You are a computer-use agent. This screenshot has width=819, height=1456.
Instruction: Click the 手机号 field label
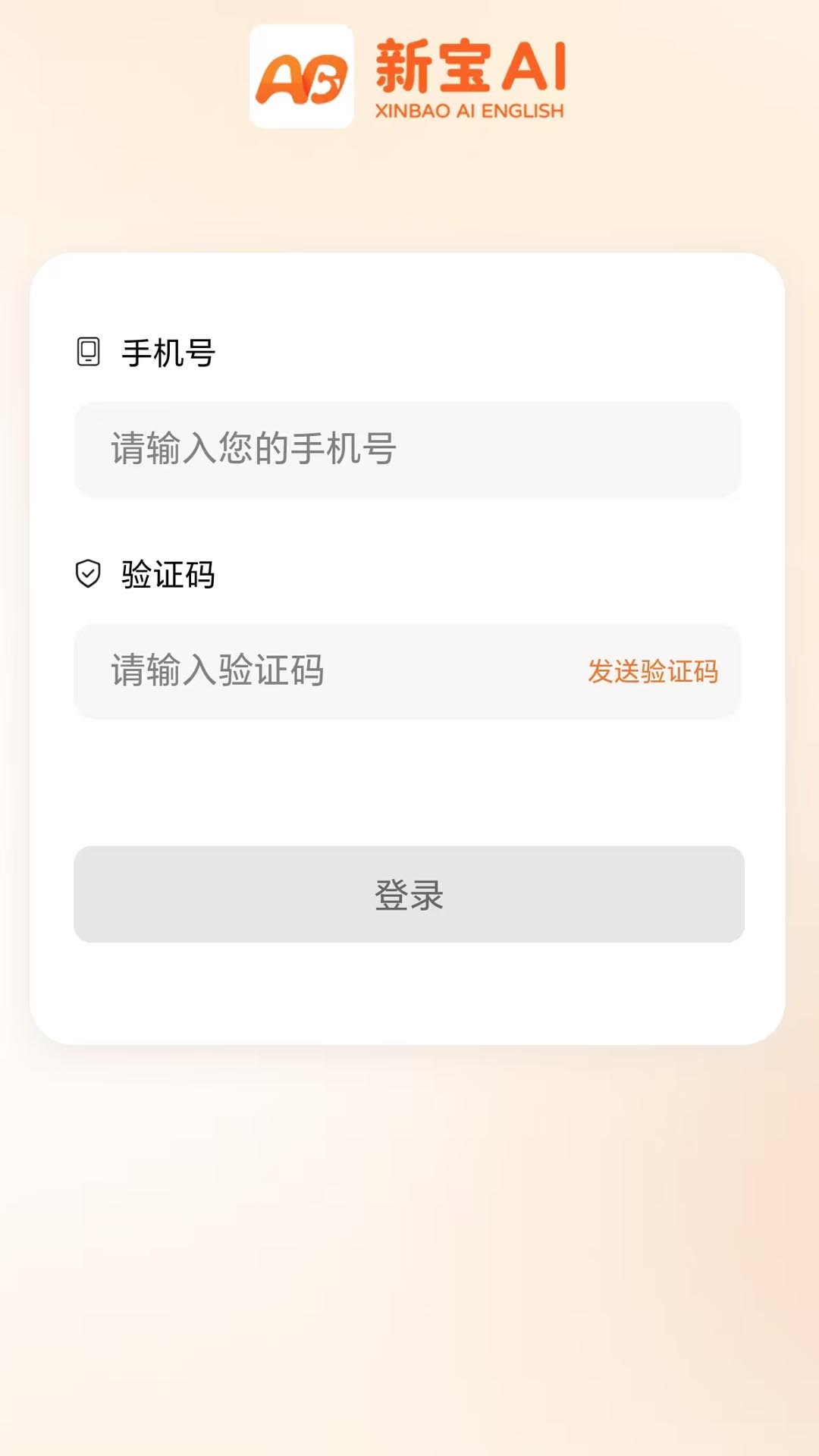click(x=166, y=351)
